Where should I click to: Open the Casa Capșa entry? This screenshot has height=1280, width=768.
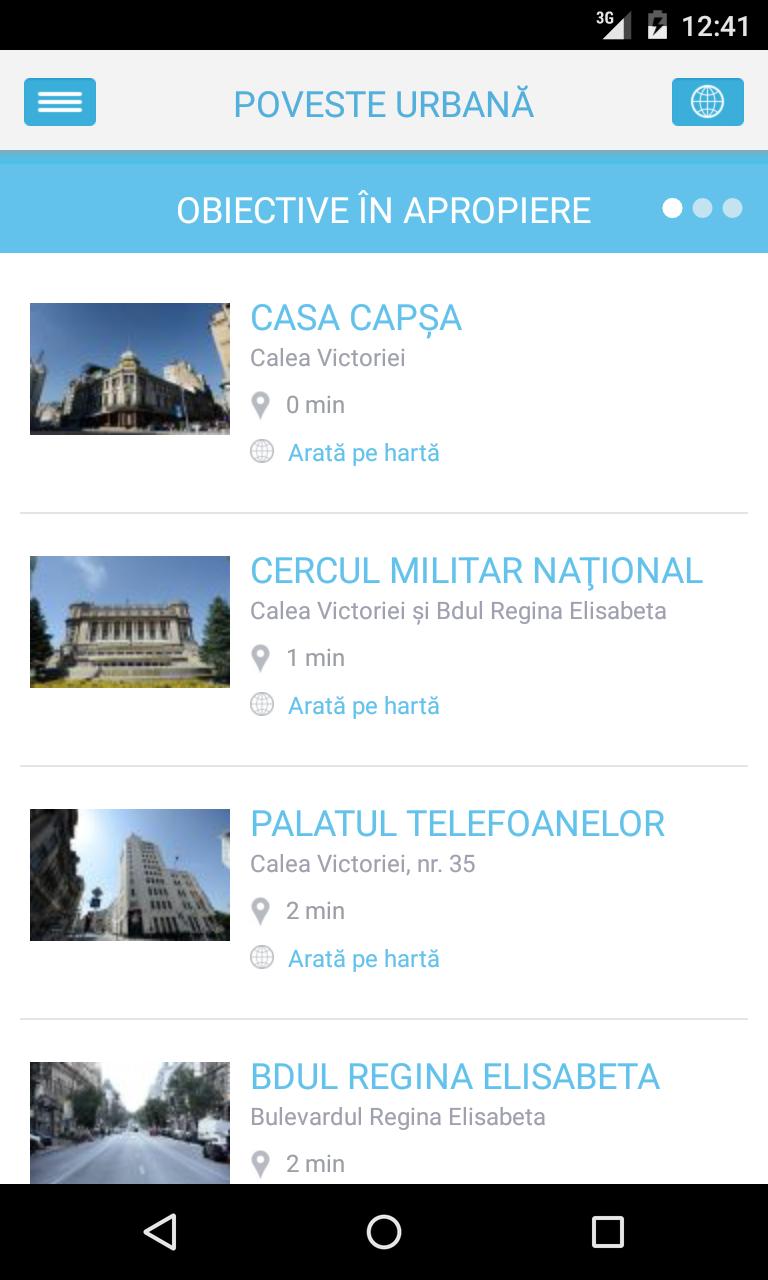pos(355,318)
